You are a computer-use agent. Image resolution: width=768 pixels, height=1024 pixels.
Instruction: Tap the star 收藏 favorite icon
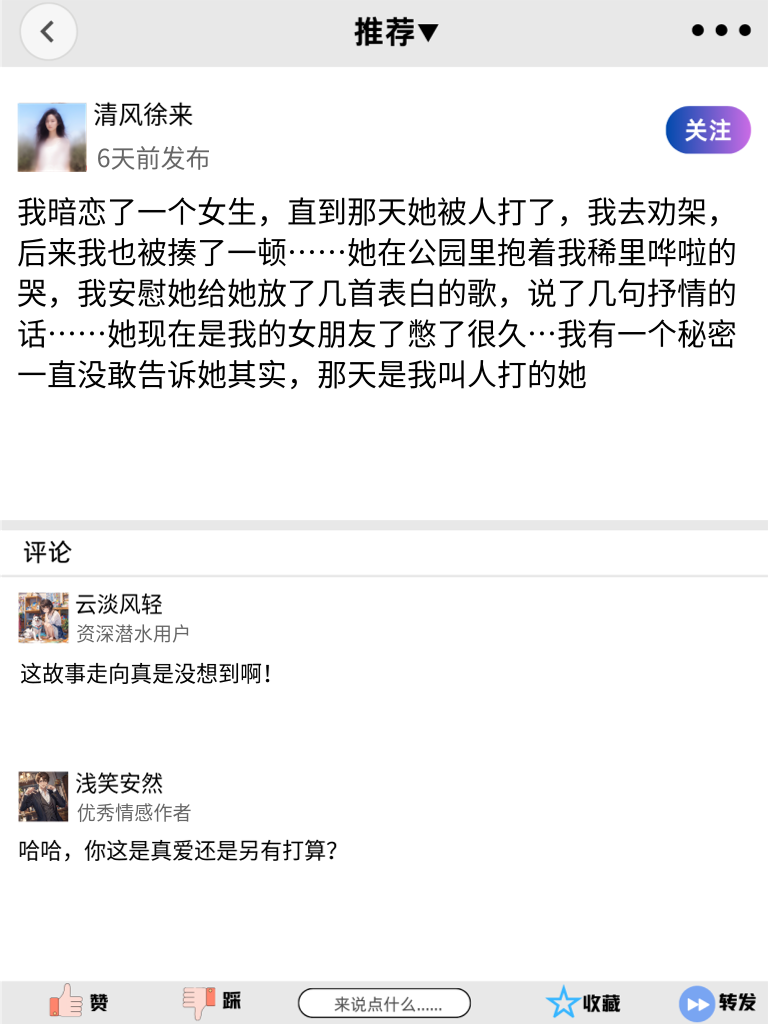pyautogui.click(x=563, y=1001)
